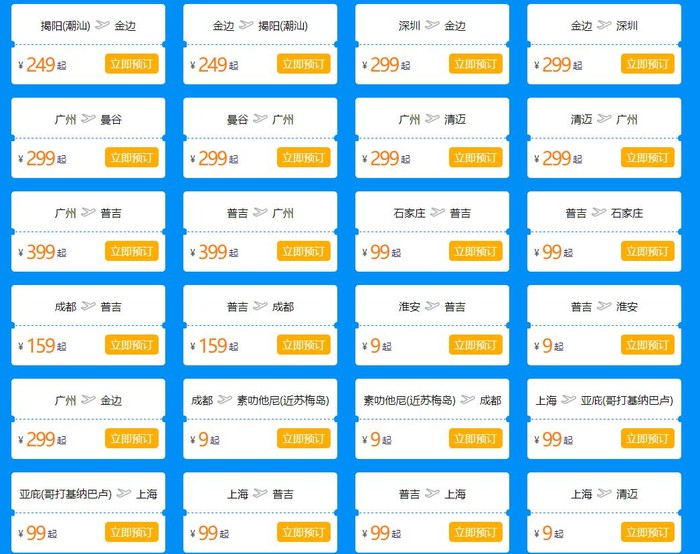Book the 成都 to 普吉 ¥159 fare
Viewport: 700px width, 554px height.
[131, 345]
